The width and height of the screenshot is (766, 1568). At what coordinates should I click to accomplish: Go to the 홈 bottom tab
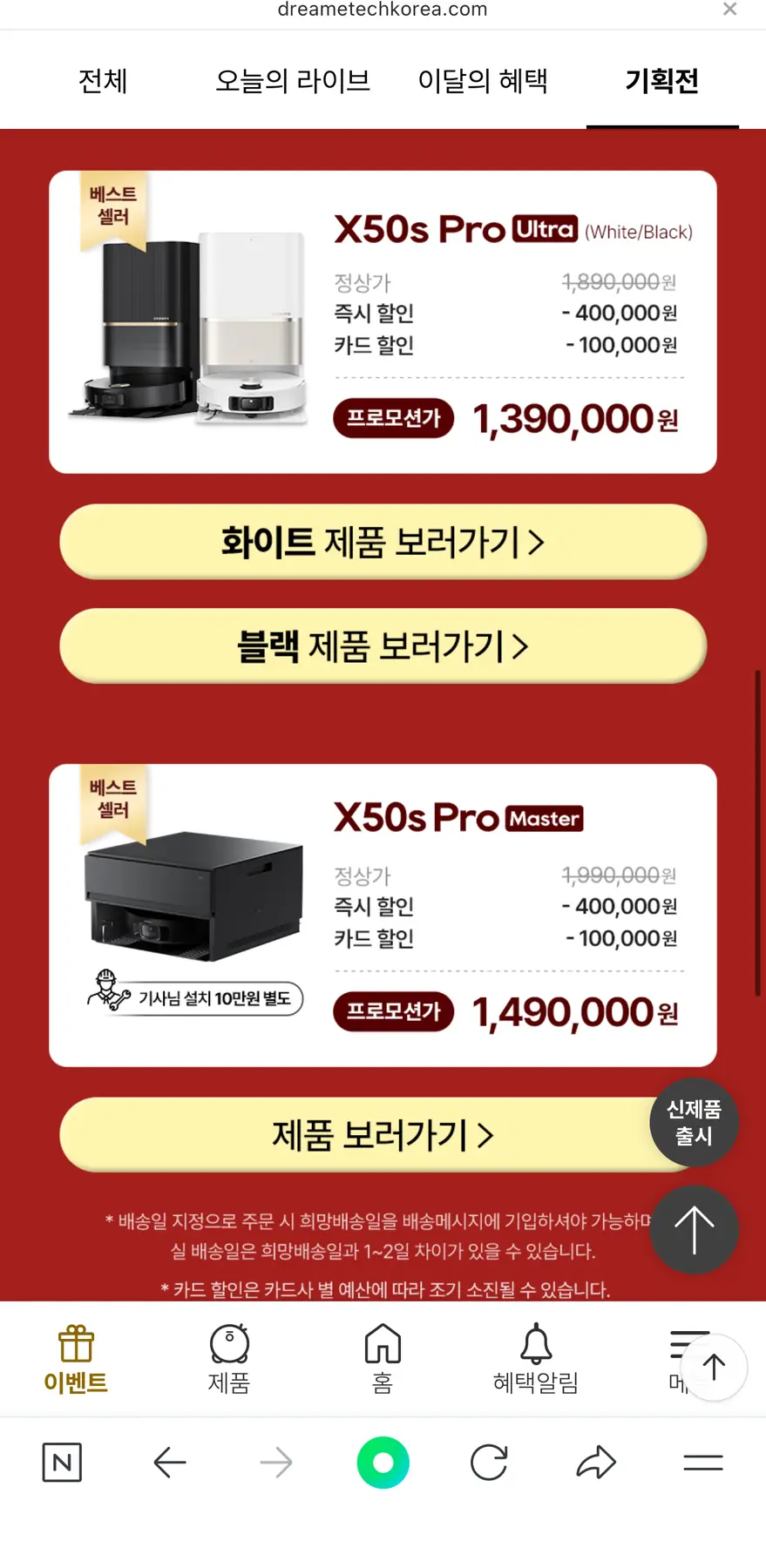click(x=383, y=1359)
